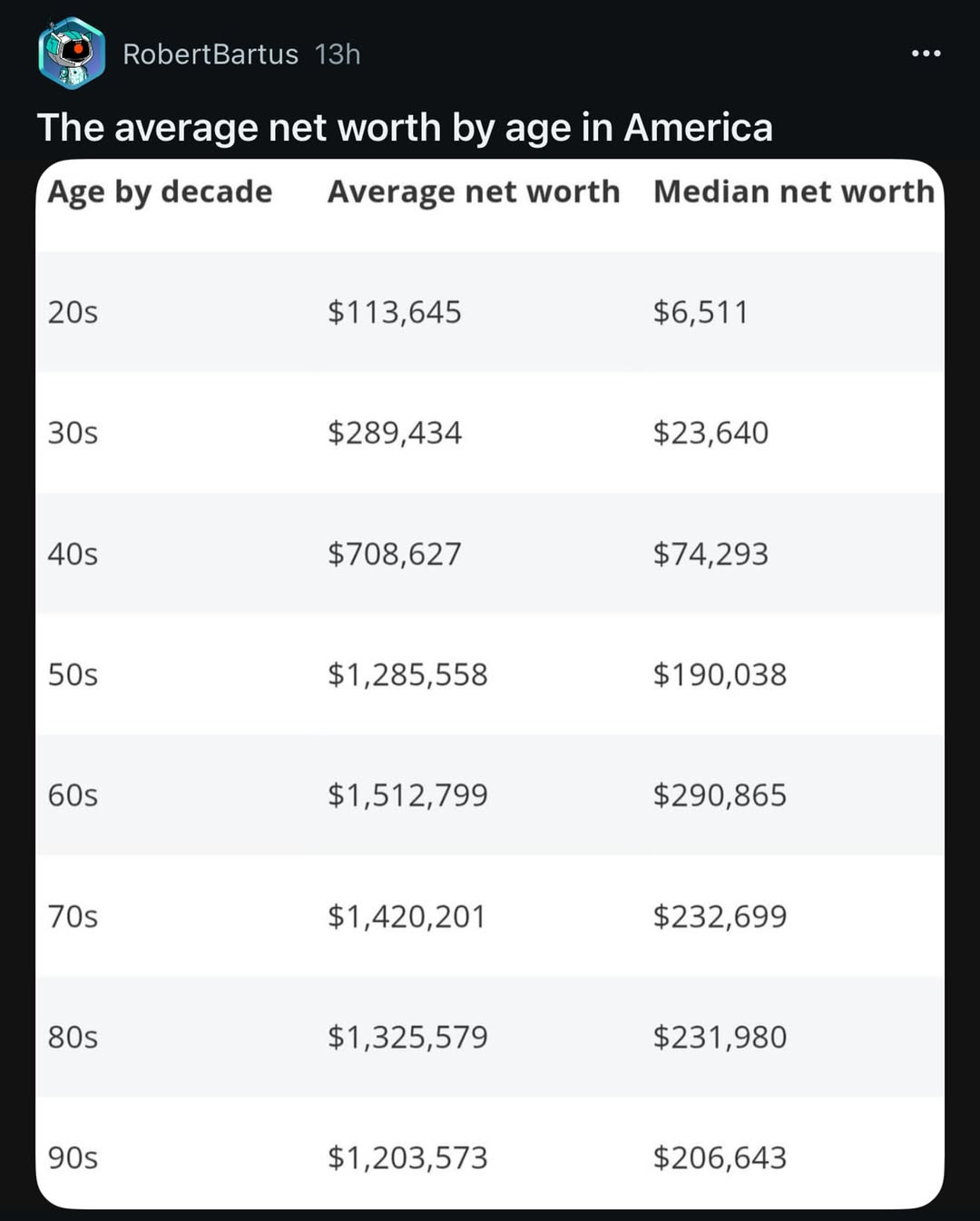
Task: Open the RobertBartus username link
Action: point(210,54)
